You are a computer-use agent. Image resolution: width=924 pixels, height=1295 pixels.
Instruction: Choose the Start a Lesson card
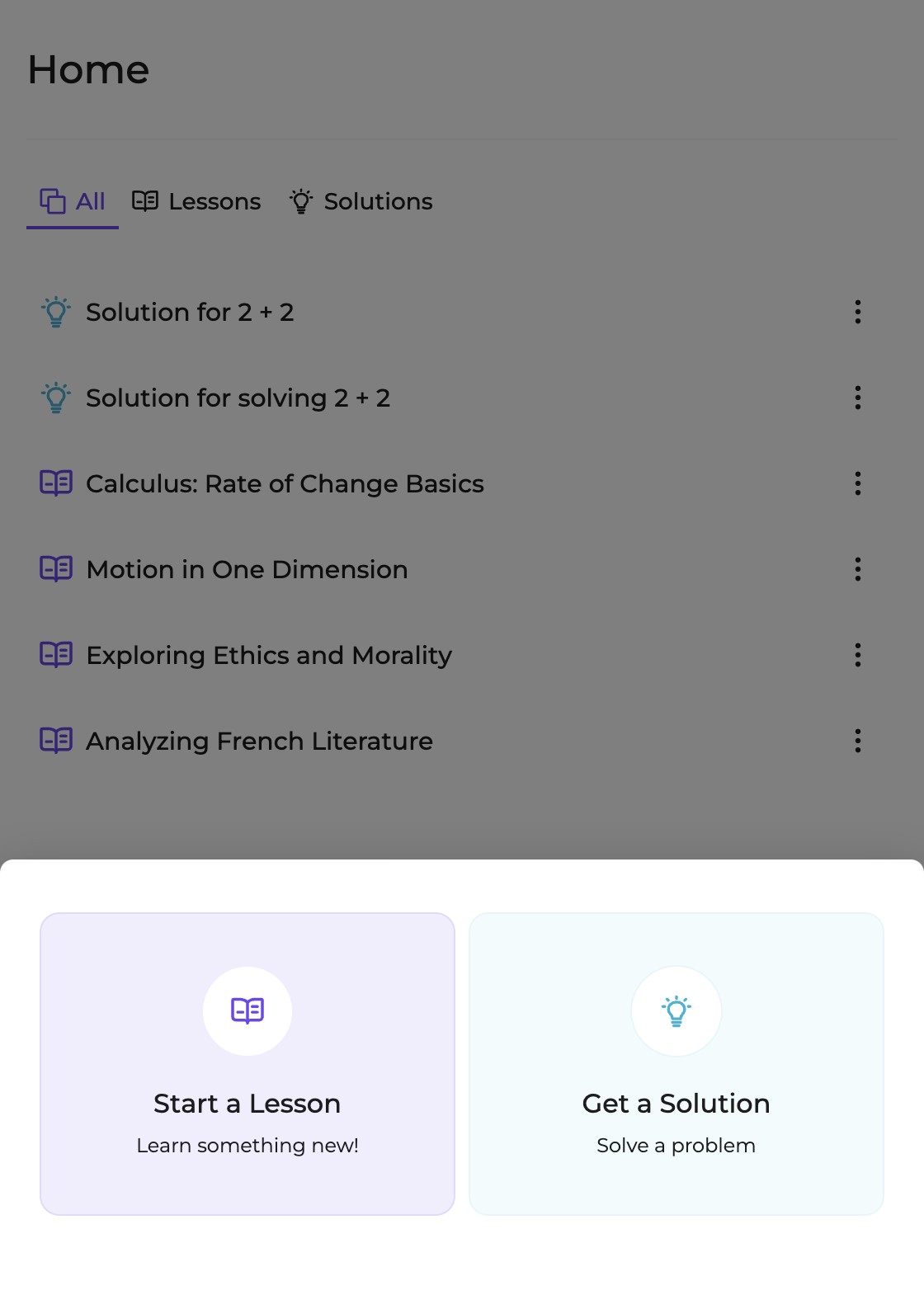(247, 1063)
